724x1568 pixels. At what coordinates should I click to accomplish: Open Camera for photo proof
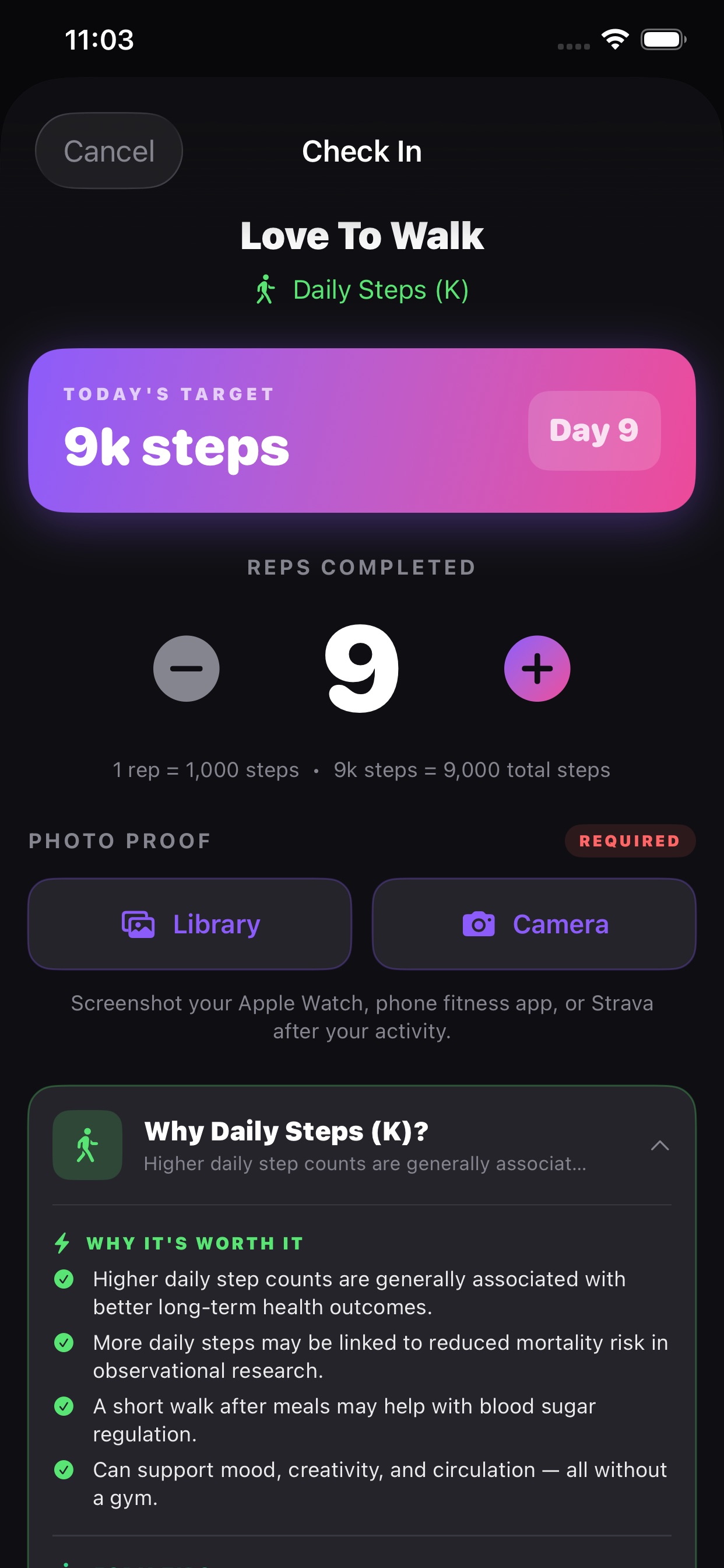[534, 924]
